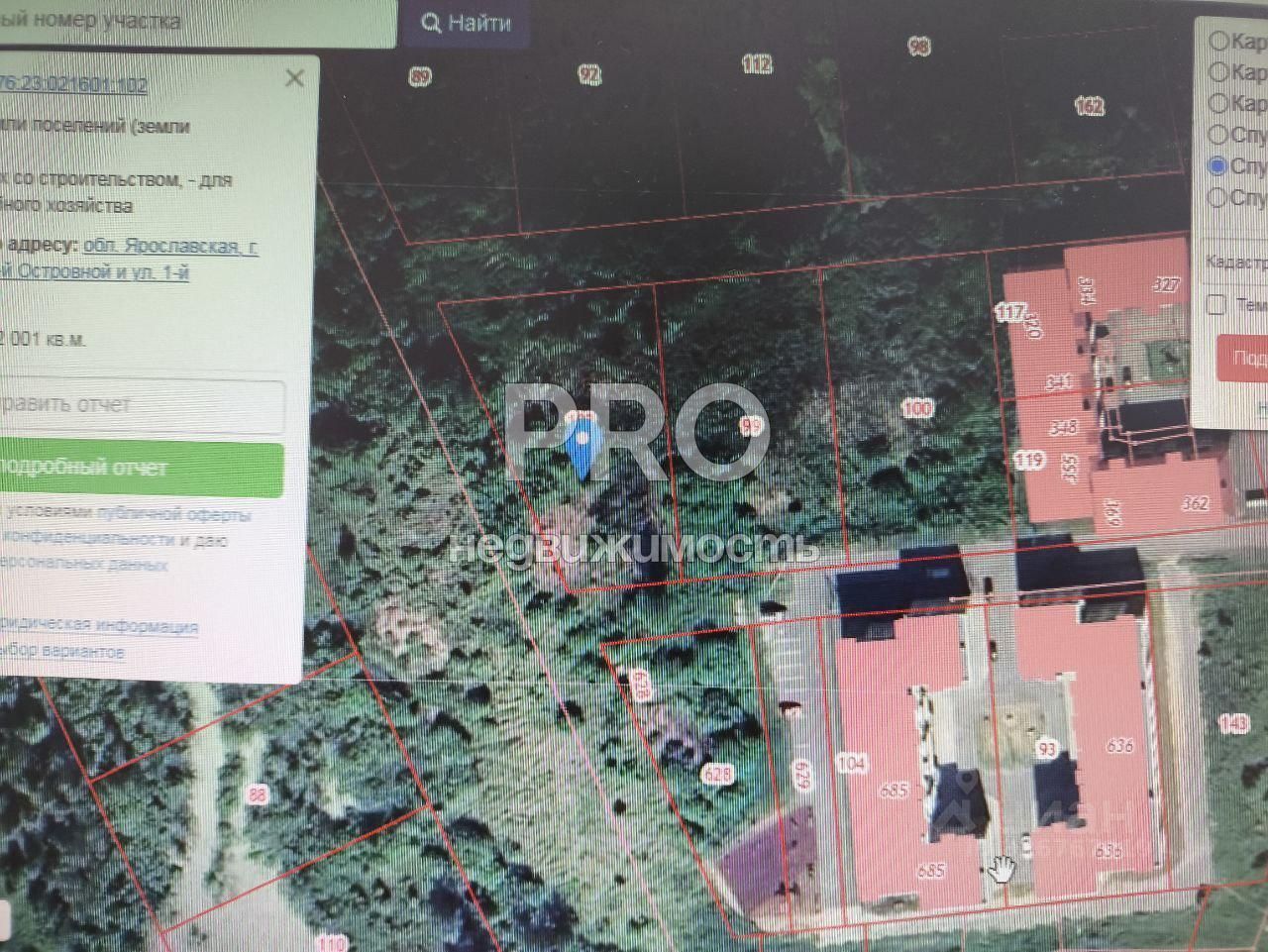The height and width of the screenshot is (952, 1268).
Task: Click the Найти search button
Action: pyautogui.click(x=466, y=23)
